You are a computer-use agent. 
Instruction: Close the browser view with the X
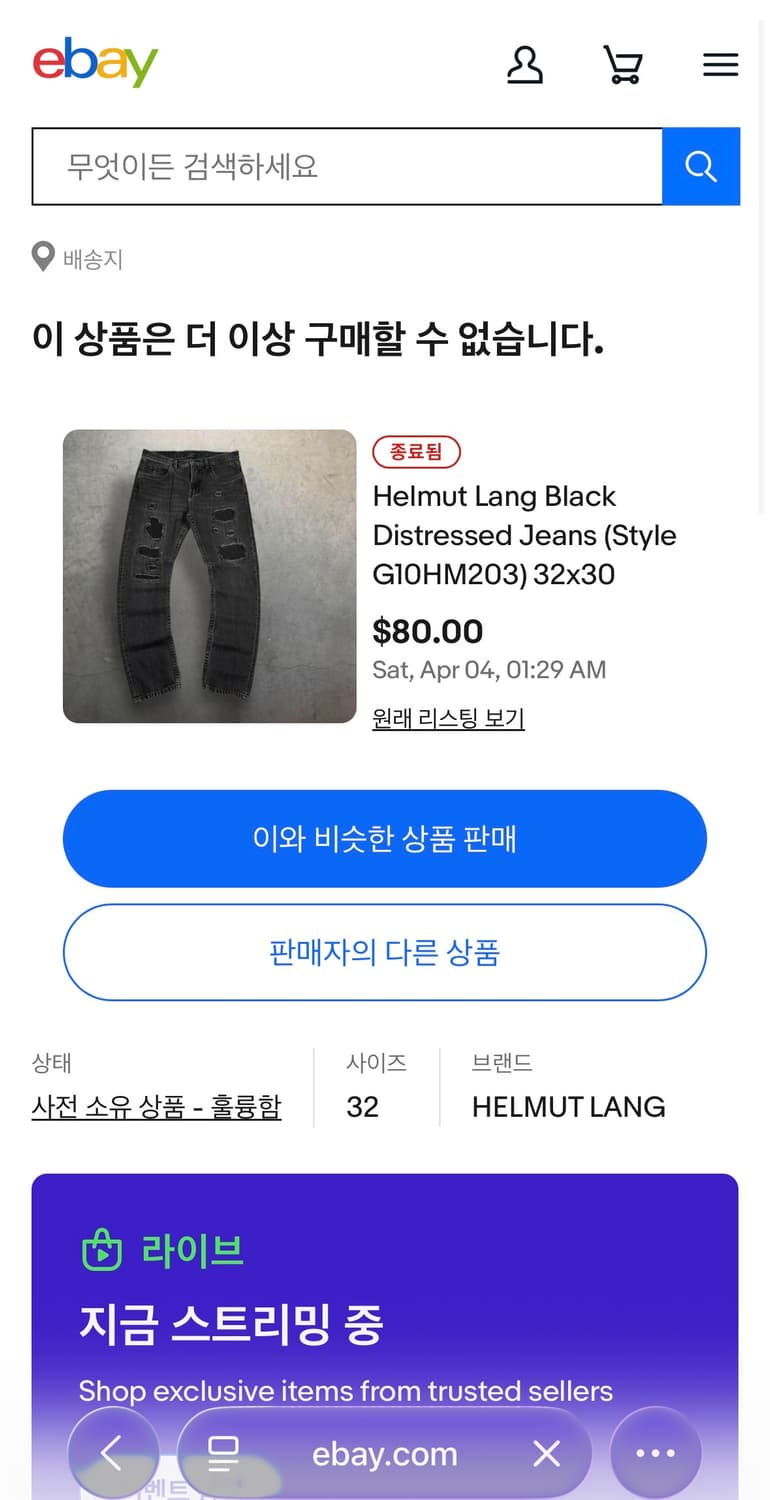(x=546, y=1453)
